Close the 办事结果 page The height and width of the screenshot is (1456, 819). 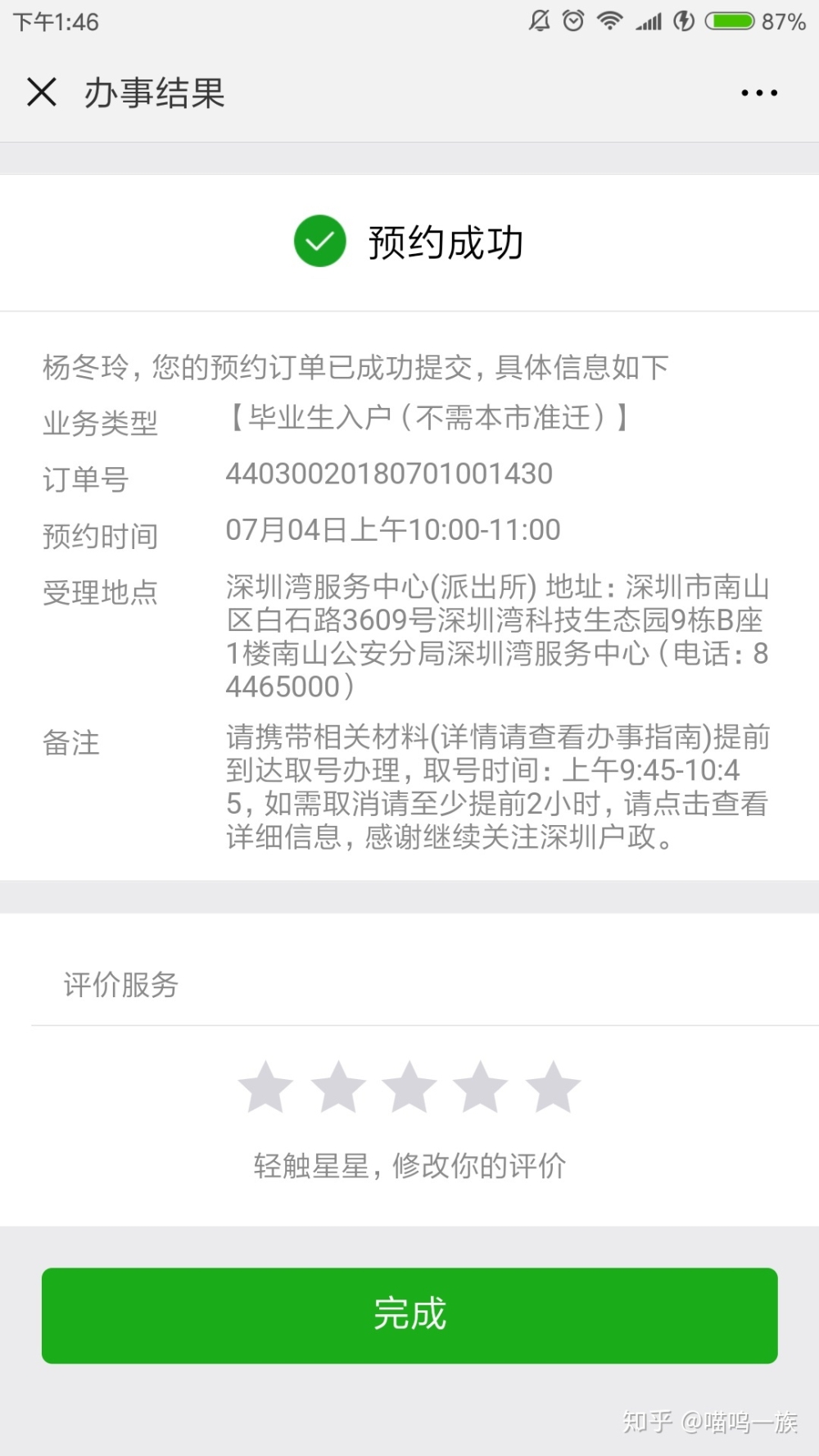[x=42, y=92]
